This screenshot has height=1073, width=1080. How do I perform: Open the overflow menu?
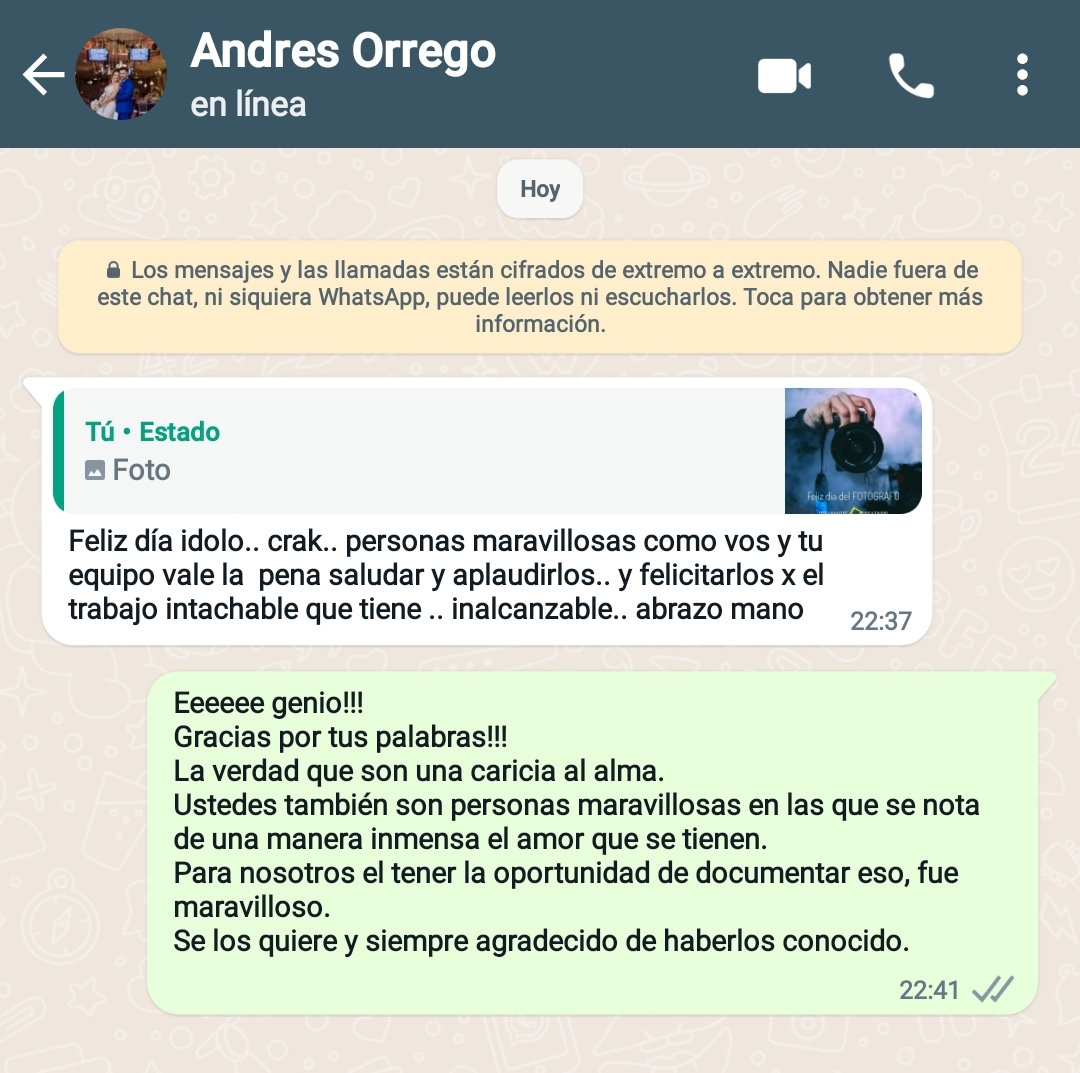point(1021,76)
